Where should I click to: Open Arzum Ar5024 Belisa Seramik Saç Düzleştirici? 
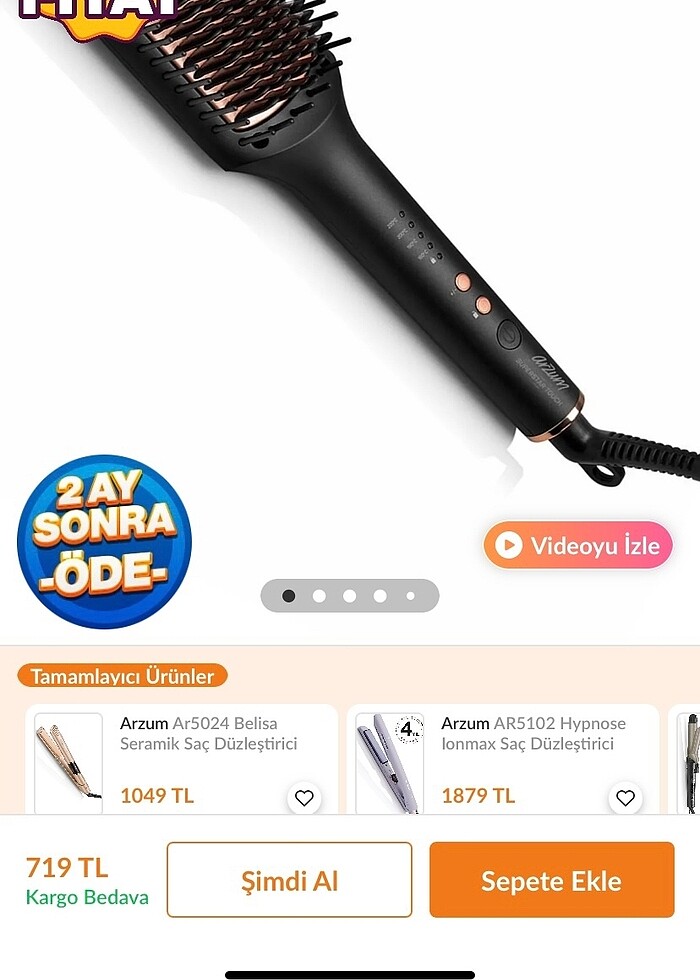click(x=208, y=734)
